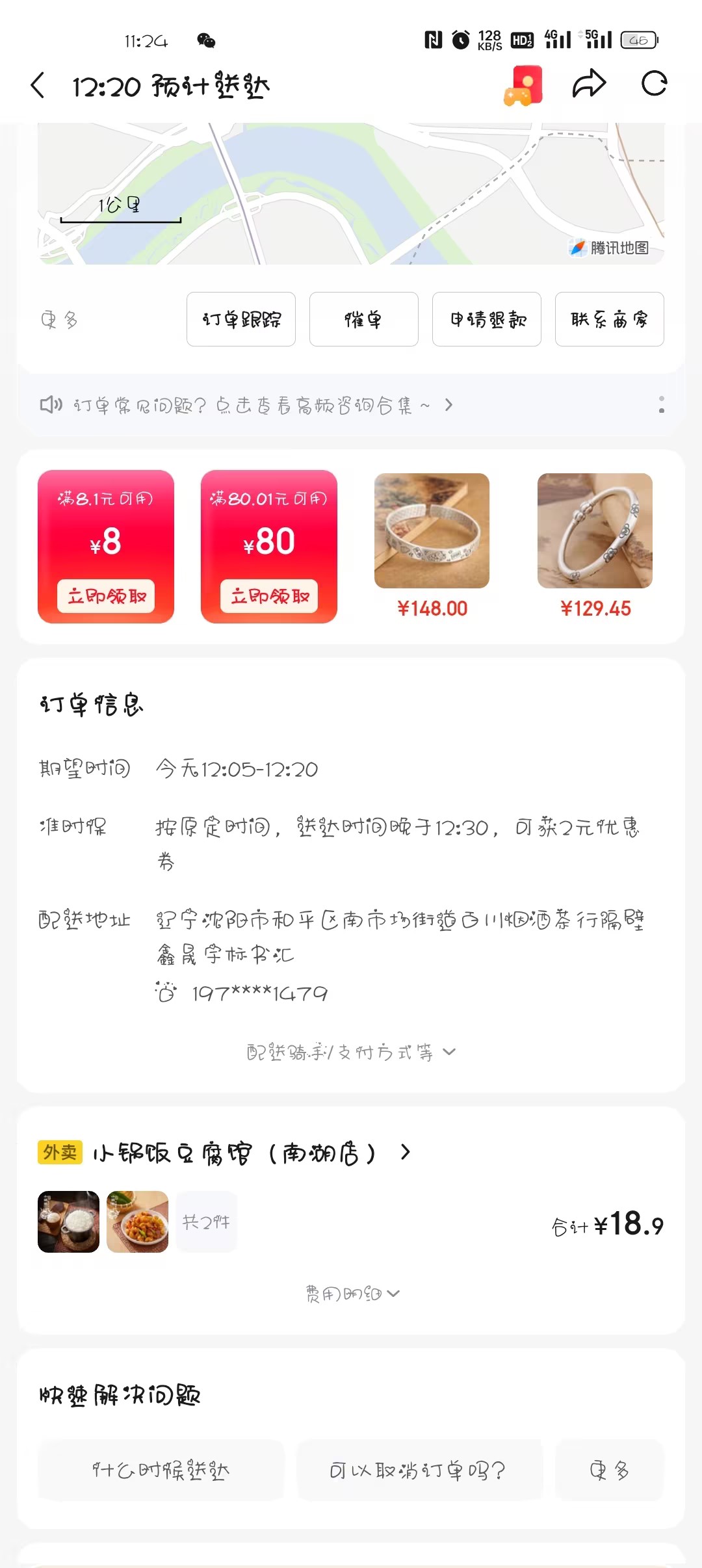Open 订单跟踪 to track the order
Viewport: 702px width, 1568px height.
[x=241, y=319]
